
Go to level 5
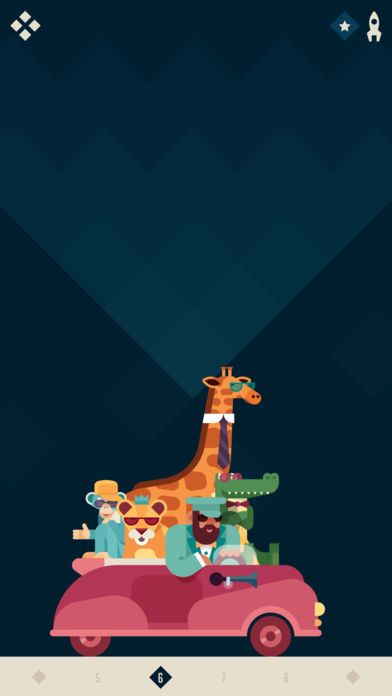(x=98, y=677)
